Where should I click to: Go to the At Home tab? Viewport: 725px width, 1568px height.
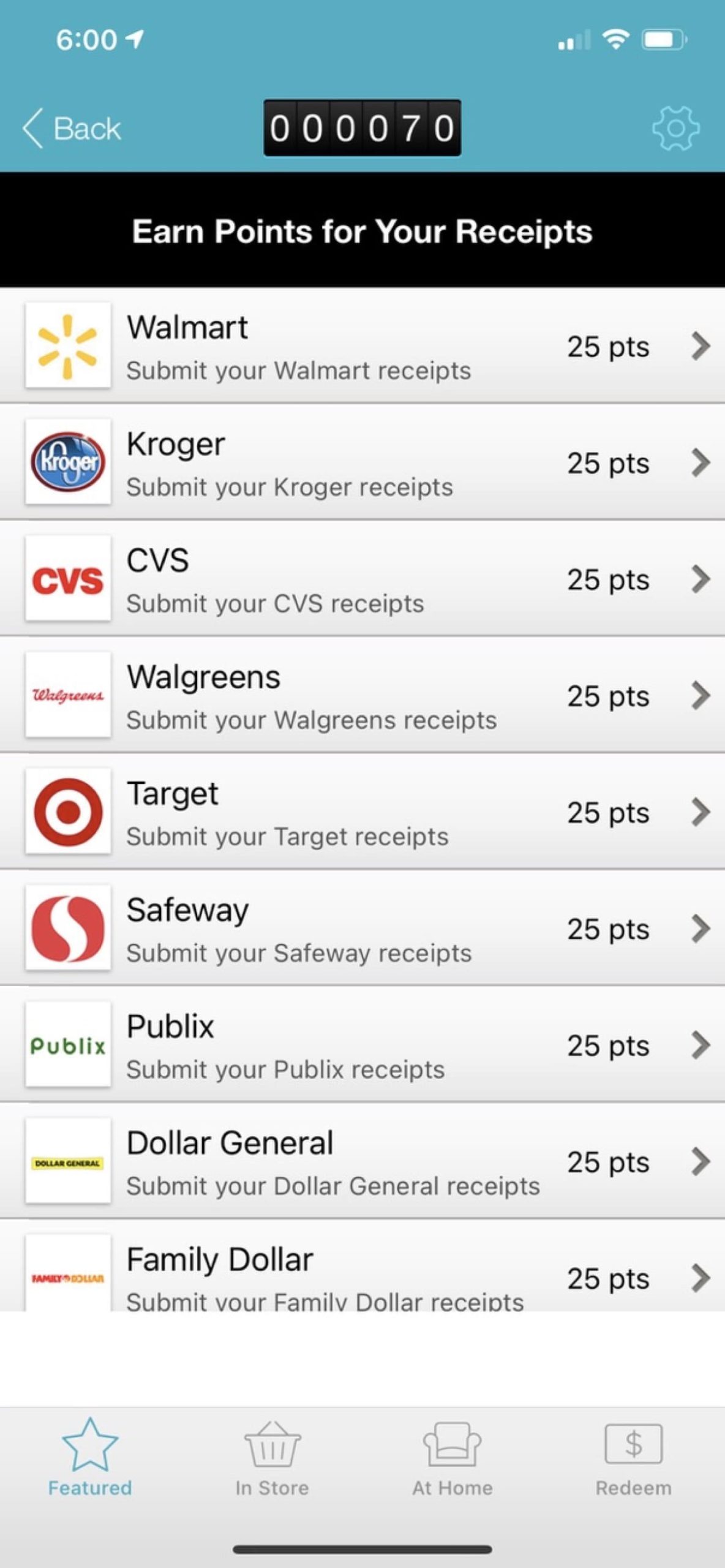[453, 1458]
